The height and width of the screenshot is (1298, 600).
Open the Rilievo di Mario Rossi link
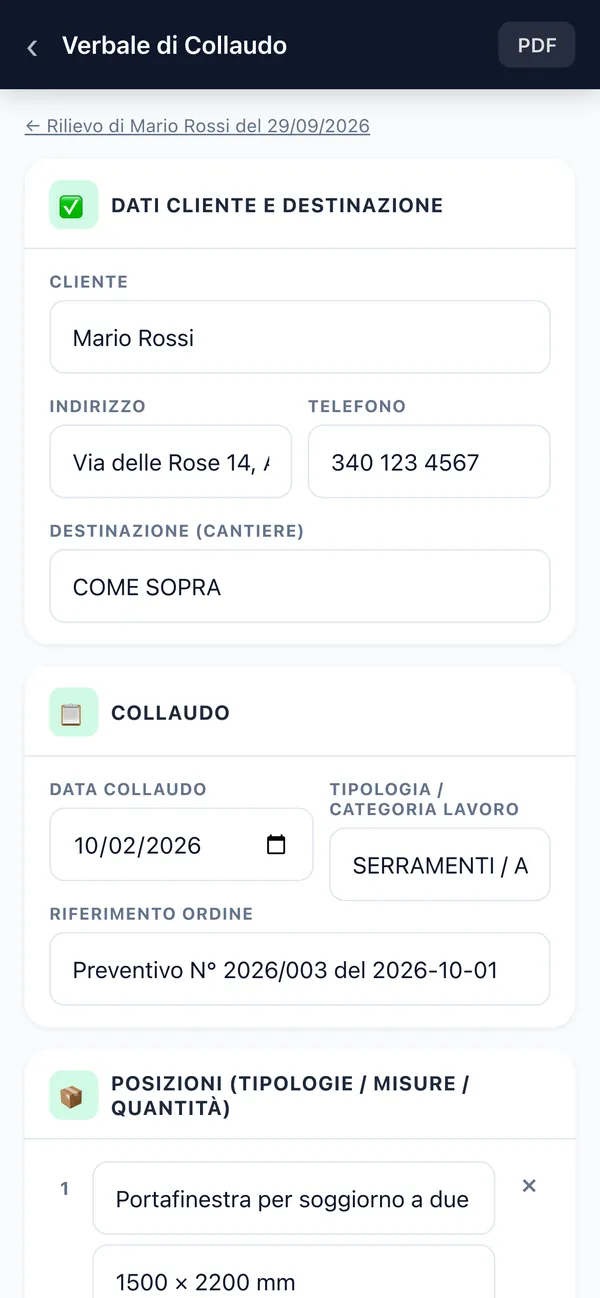click(x=197, y=126)
